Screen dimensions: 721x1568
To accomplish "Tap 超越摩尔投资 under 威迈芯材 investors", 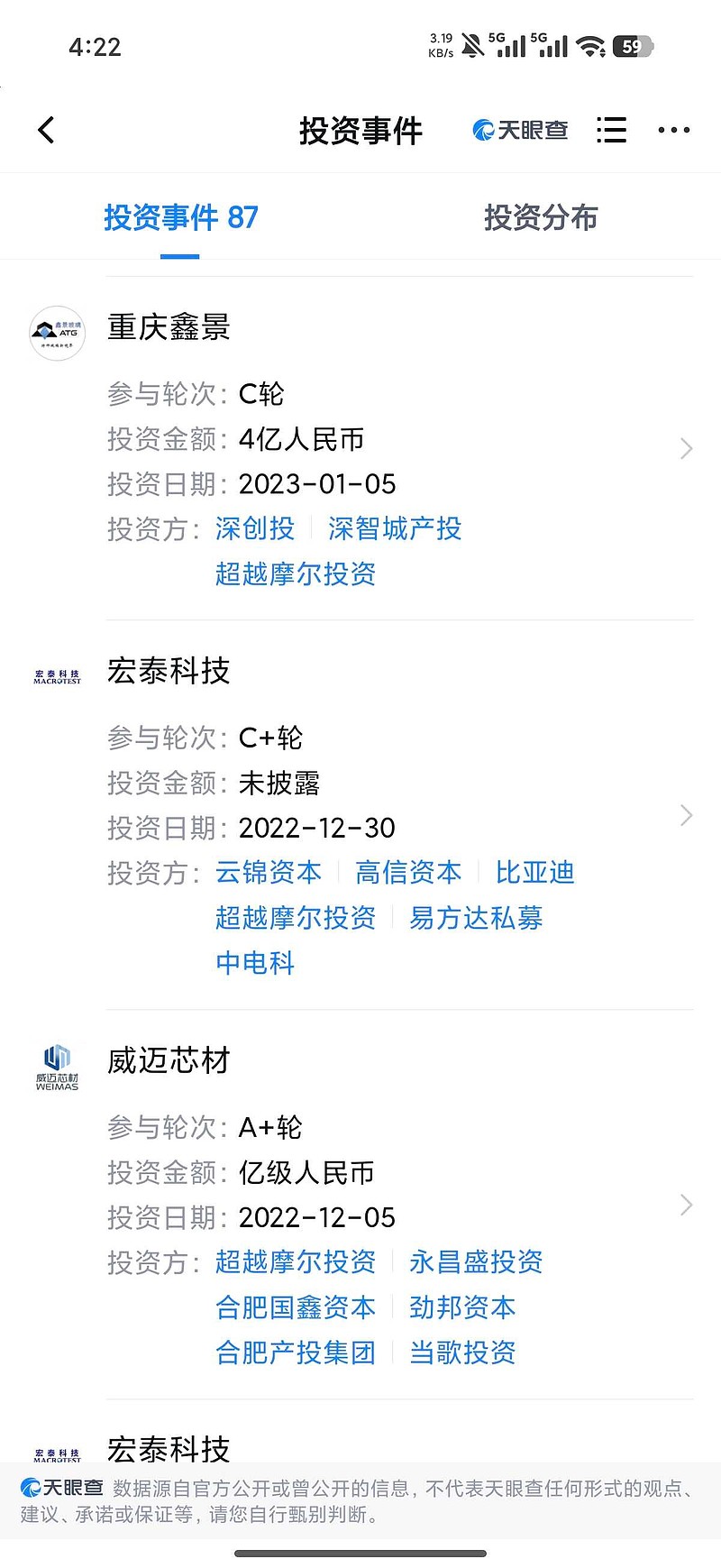I will [x=296, y=1262].
